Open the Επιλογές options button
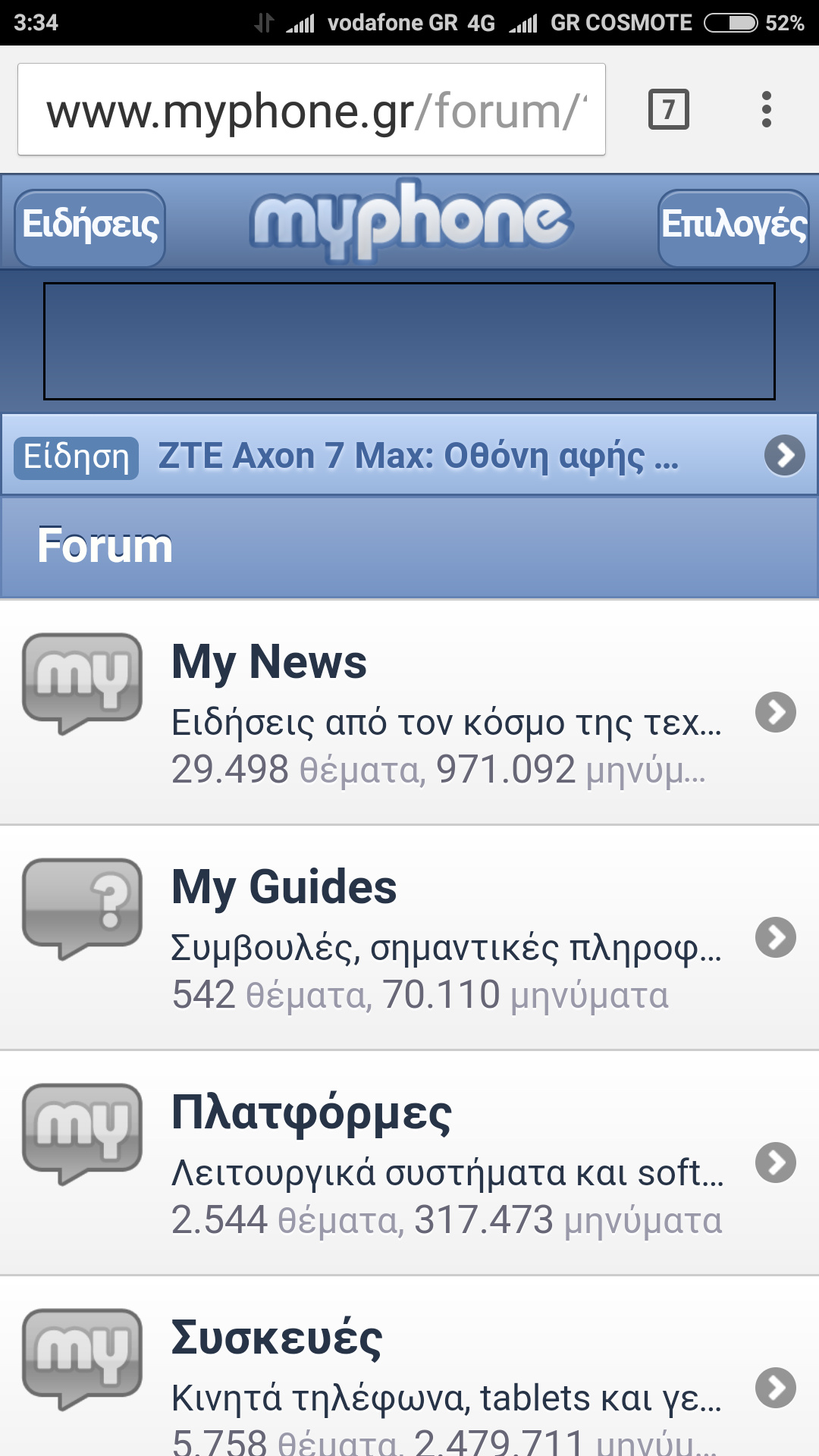Image resolution: width=819 pixels, height=1456 pixels. (x=733, y=226)
